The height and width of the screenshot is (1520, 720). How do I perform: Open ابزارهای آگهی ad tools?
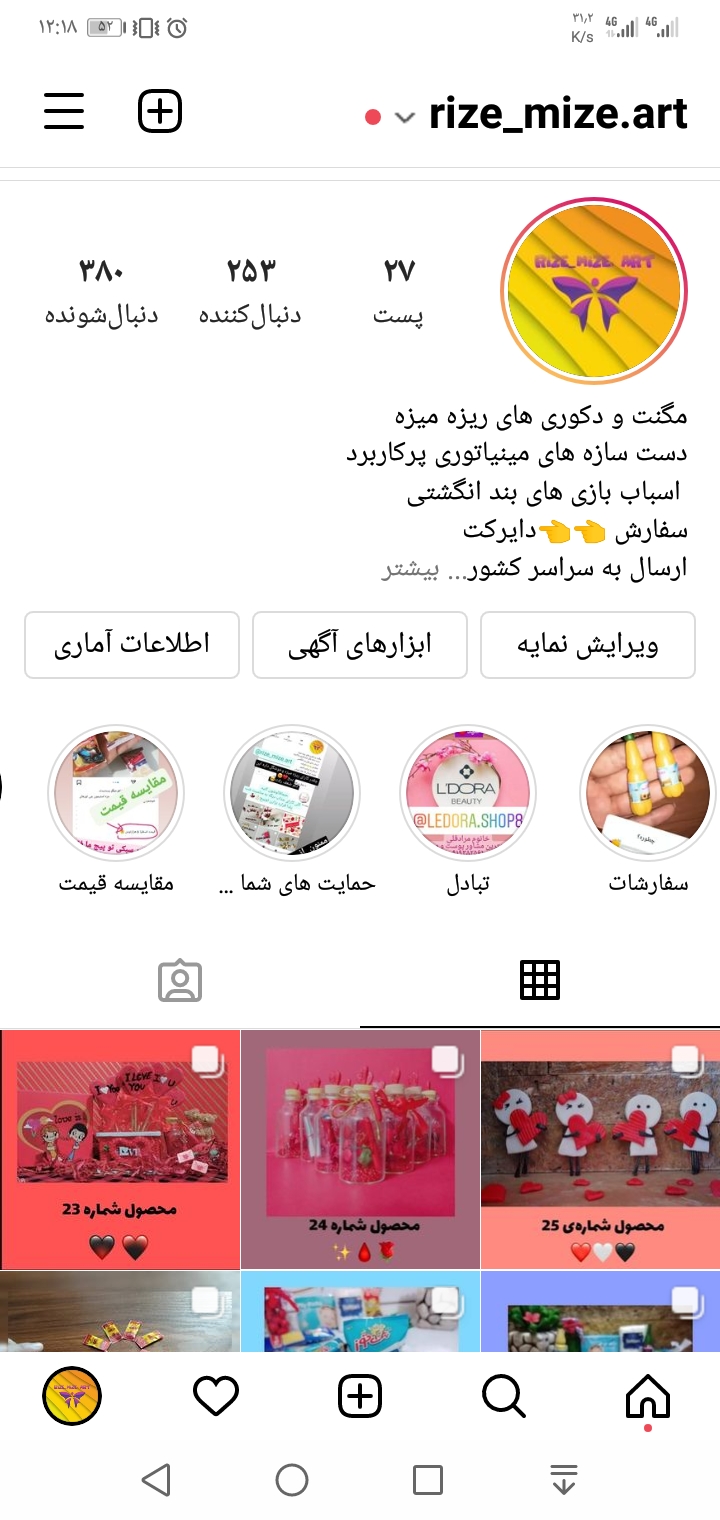[x=360, y=645]
